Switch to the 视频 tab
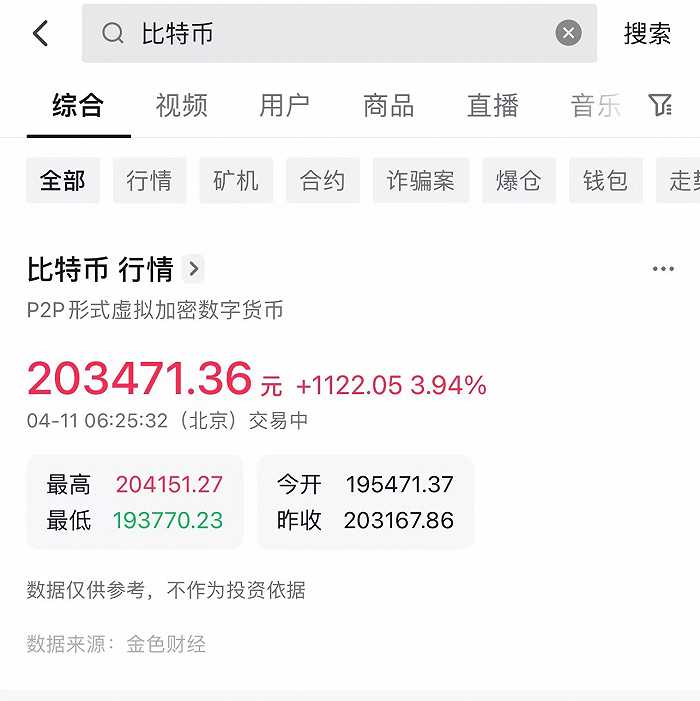The width and height of the screenshot is (700, 701). [181, 105]
